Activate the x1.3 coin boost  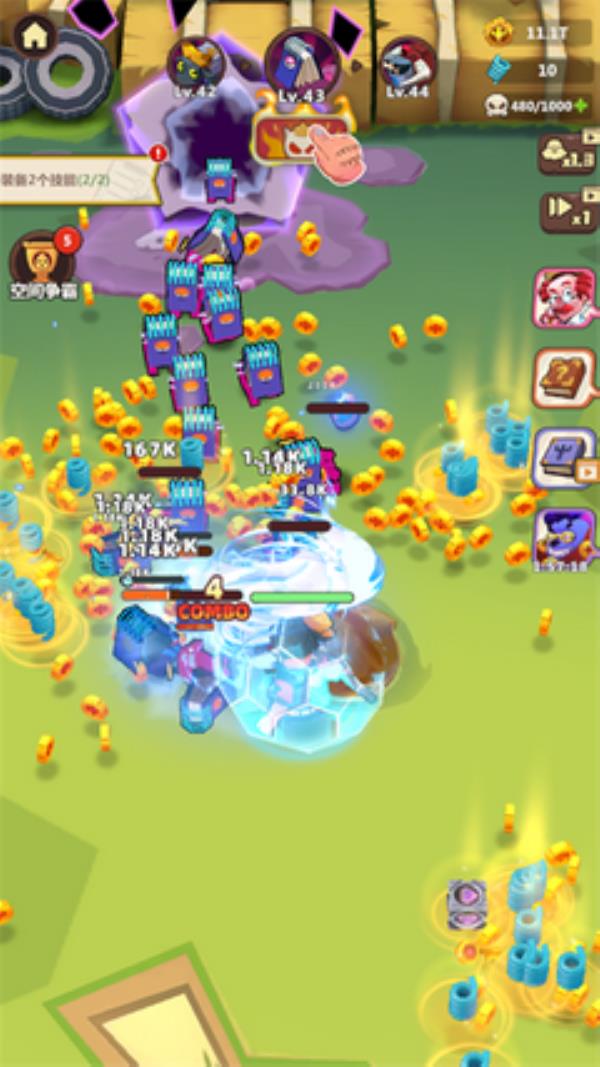coord(566,153)
